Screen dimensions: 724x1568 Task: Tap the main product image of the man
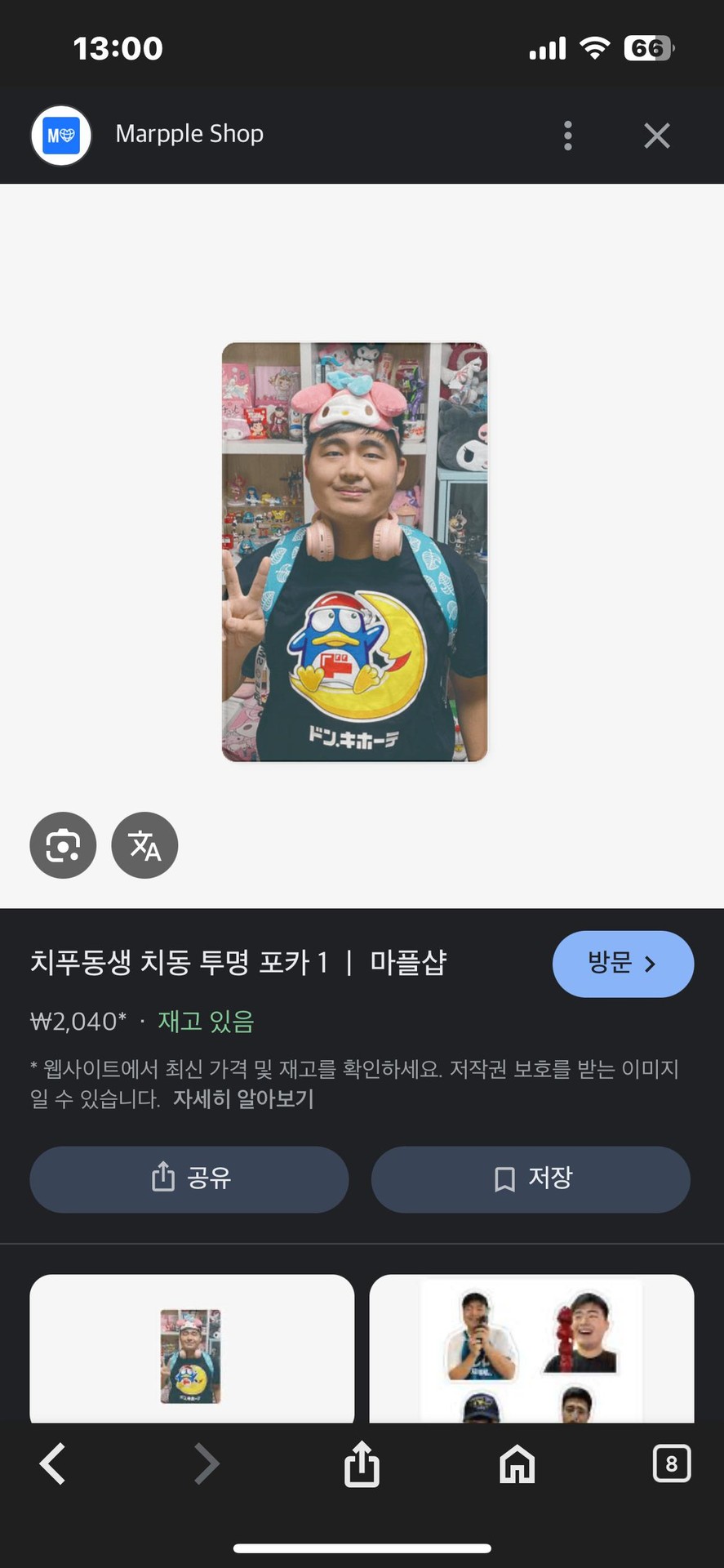pyautogui.click(x=355, y=551)
